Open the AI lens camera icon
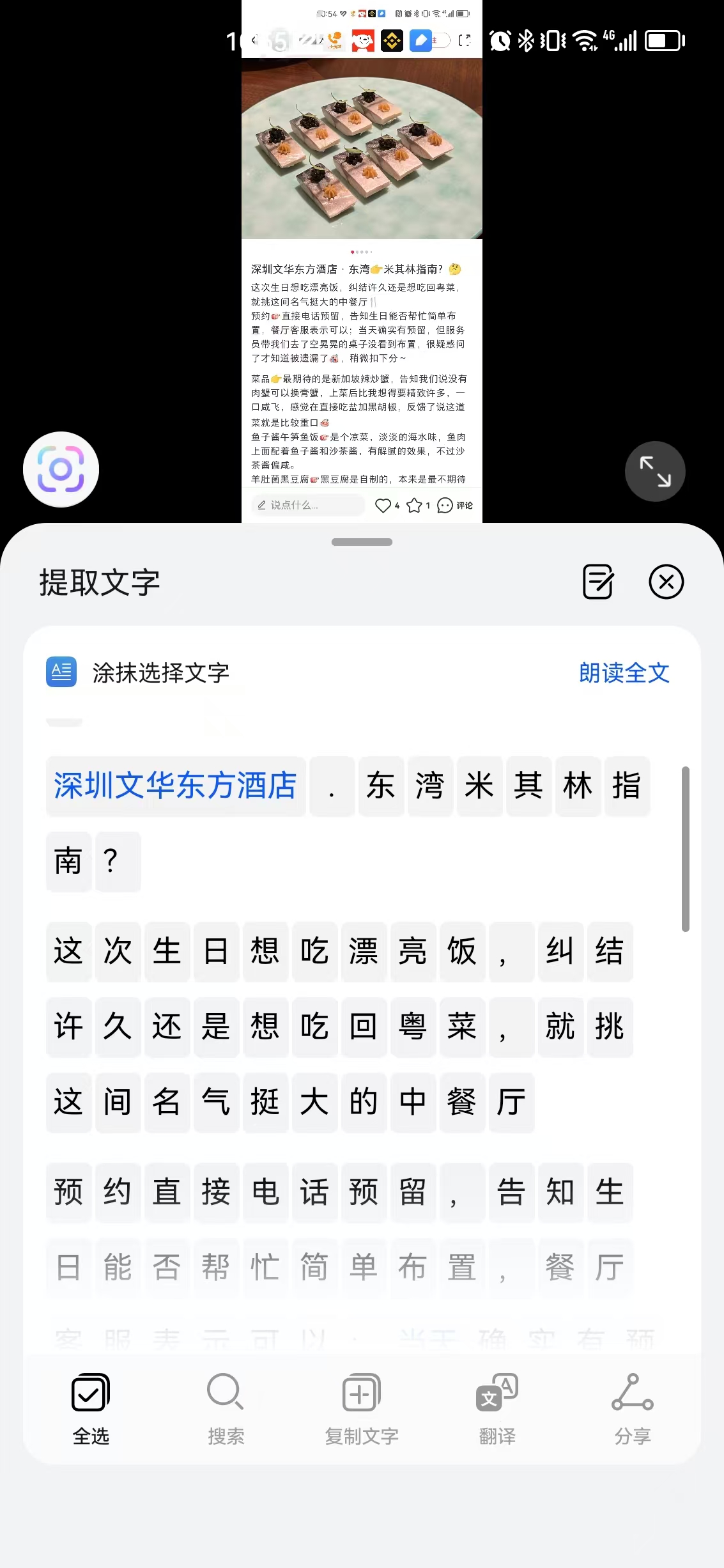 click(x=61, y=470)
